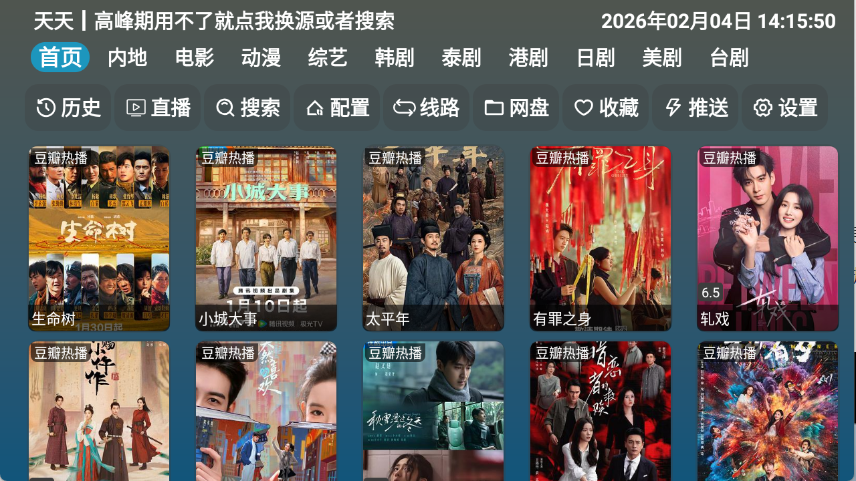
Task: Open the 直播 live TV button
Action: [158, 108]
